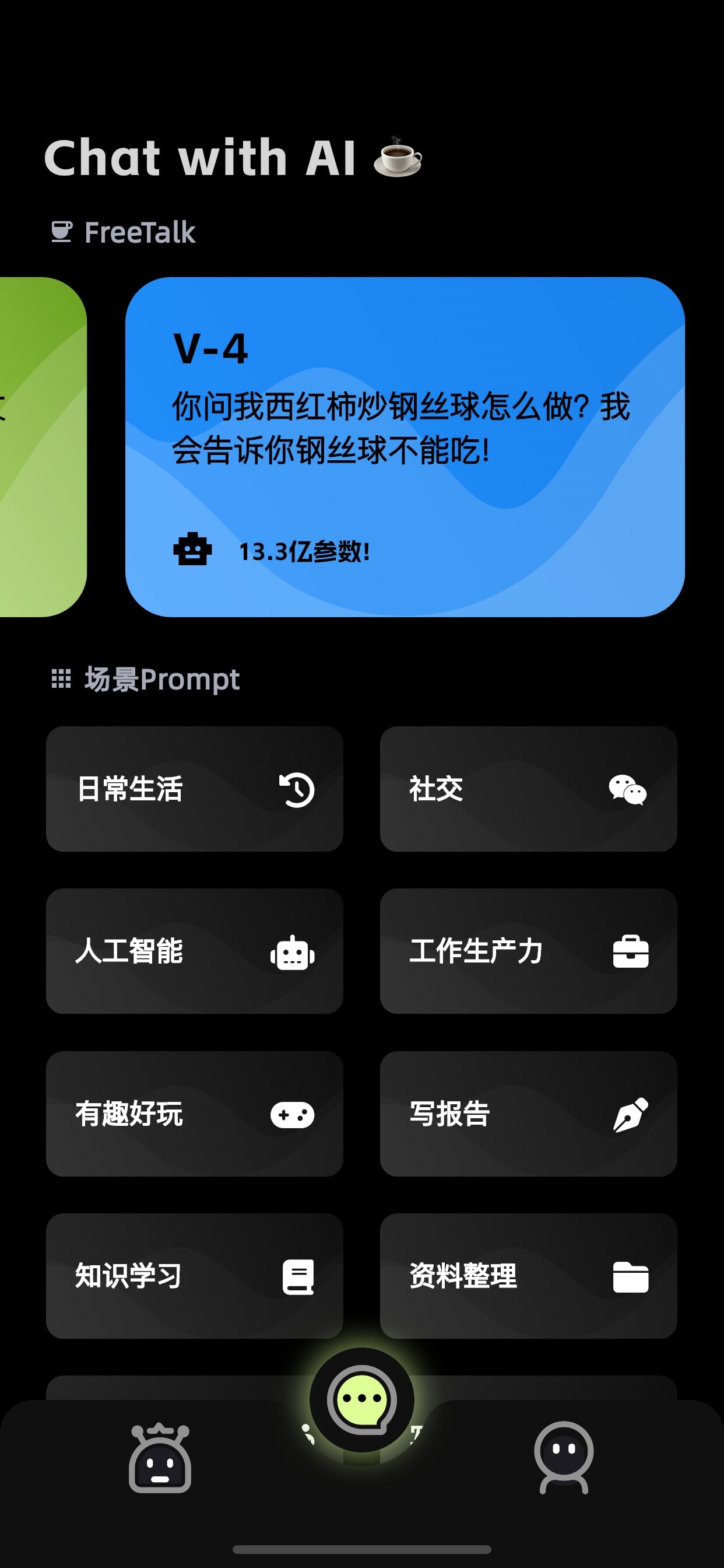Switch to the crowned robot tab
724x1568 pixels.
[x=159, y=1458]
